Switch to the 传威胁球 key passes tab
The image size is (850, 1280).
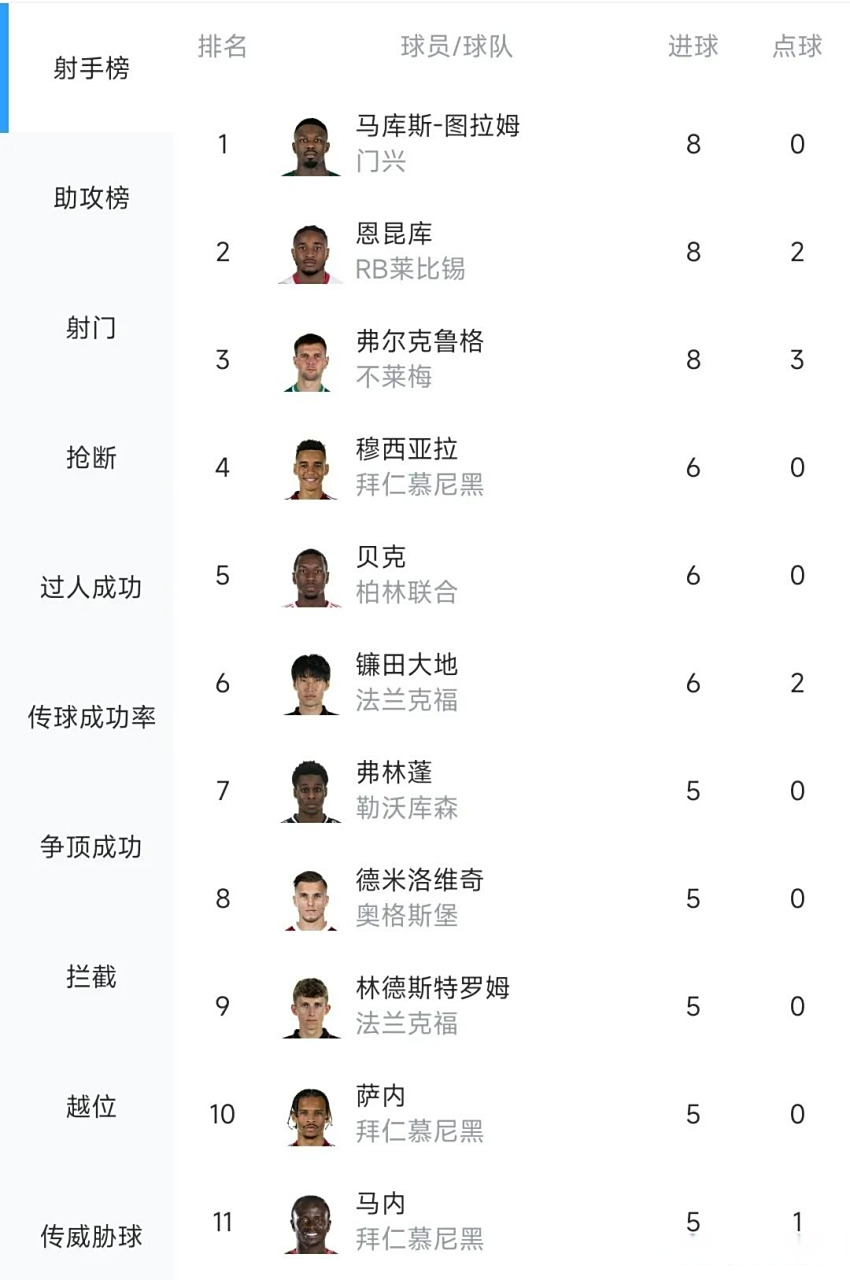91,1237
